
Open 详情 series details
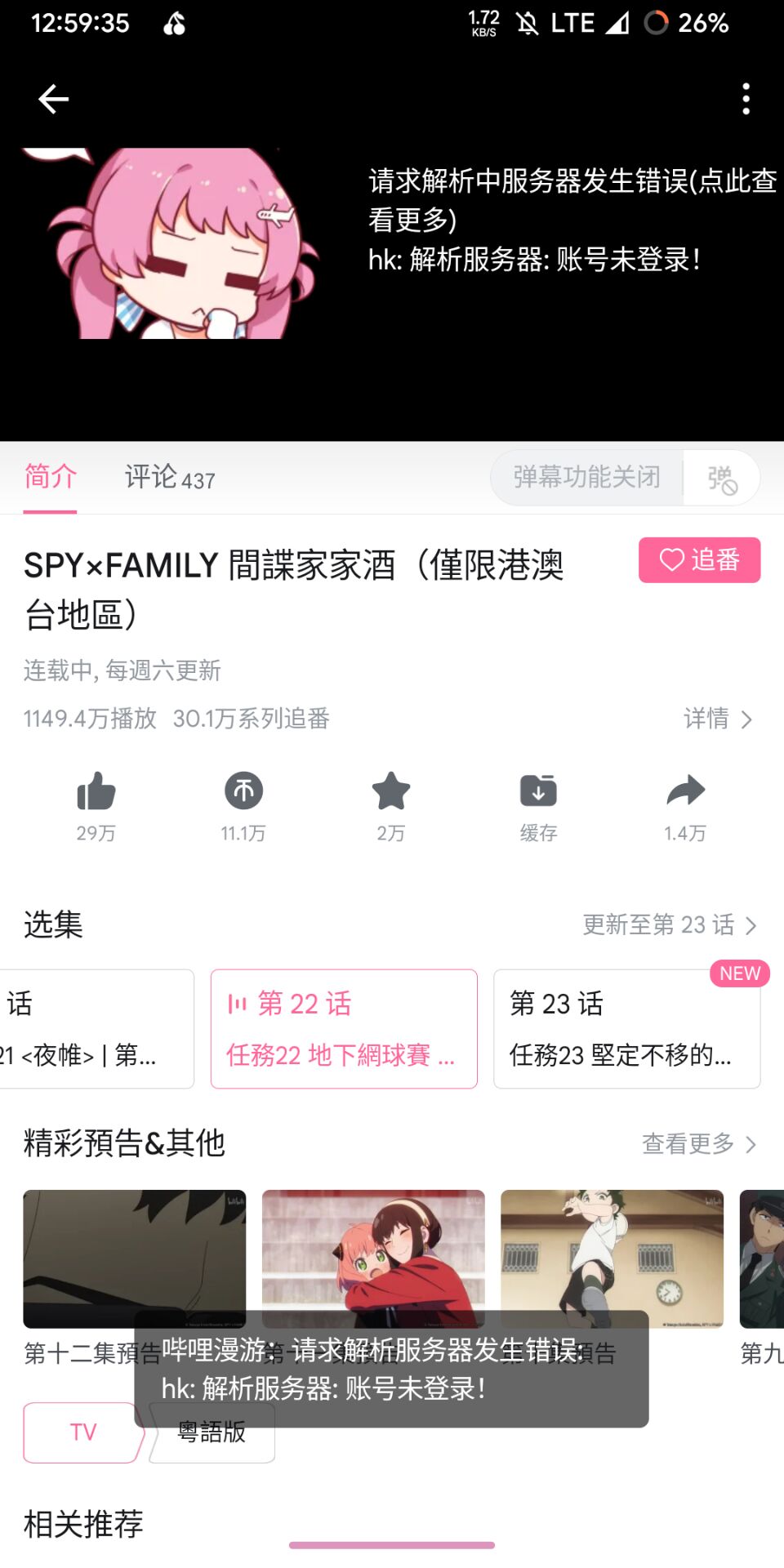pyautogui.click(x=717, y=719)
